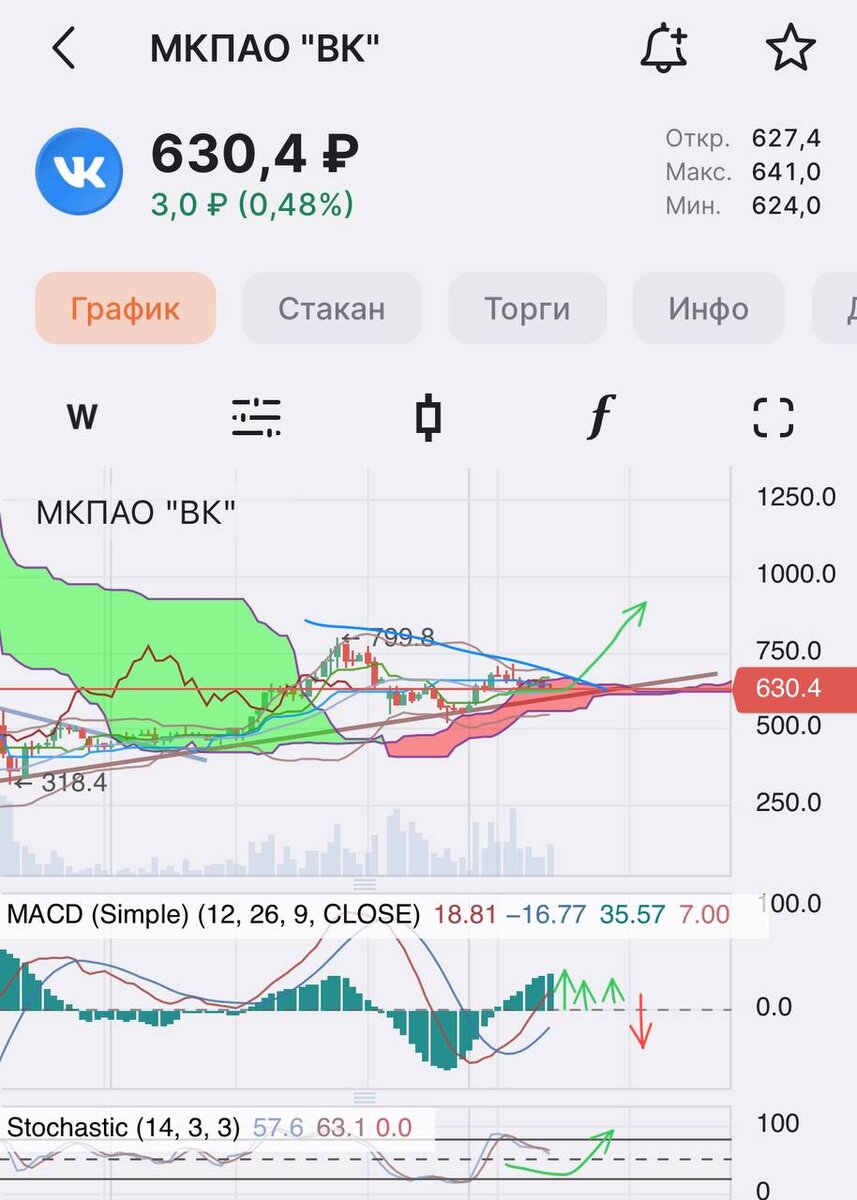Open the Инфо tab
The height and width of the screenshot is (1200, 857).
(708, 308)
